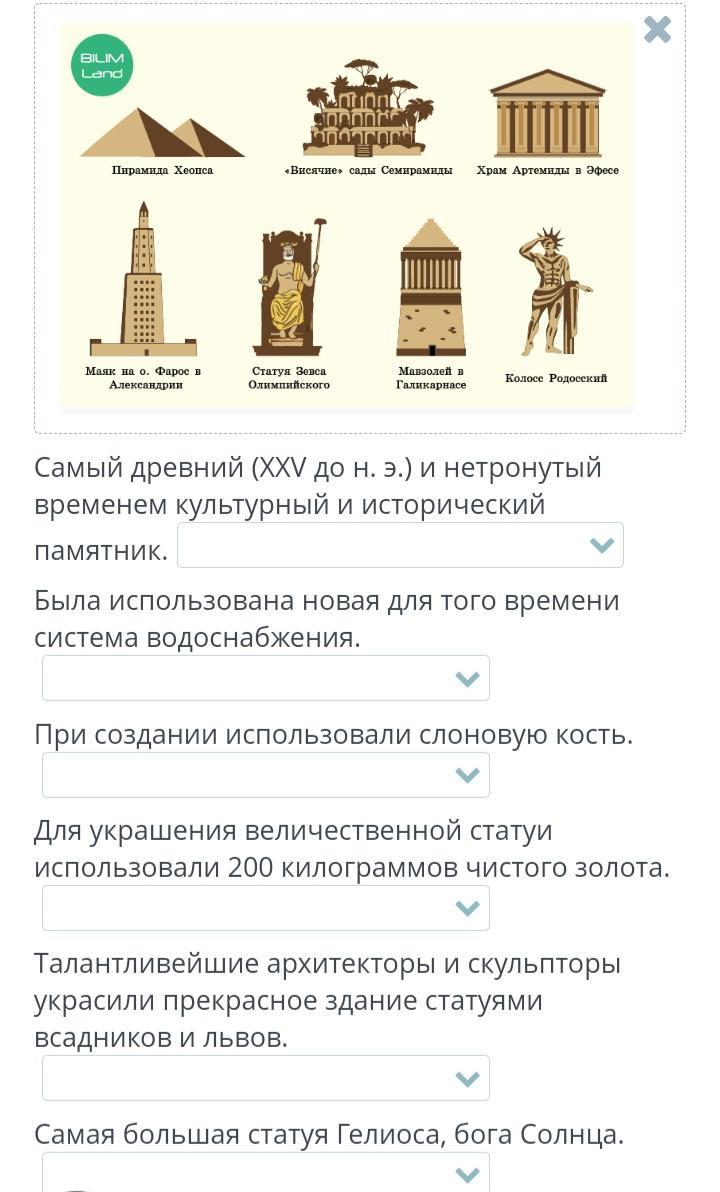Close the seven wonders image popup
Screen dimensions: 720x1192
coord(657,29)
